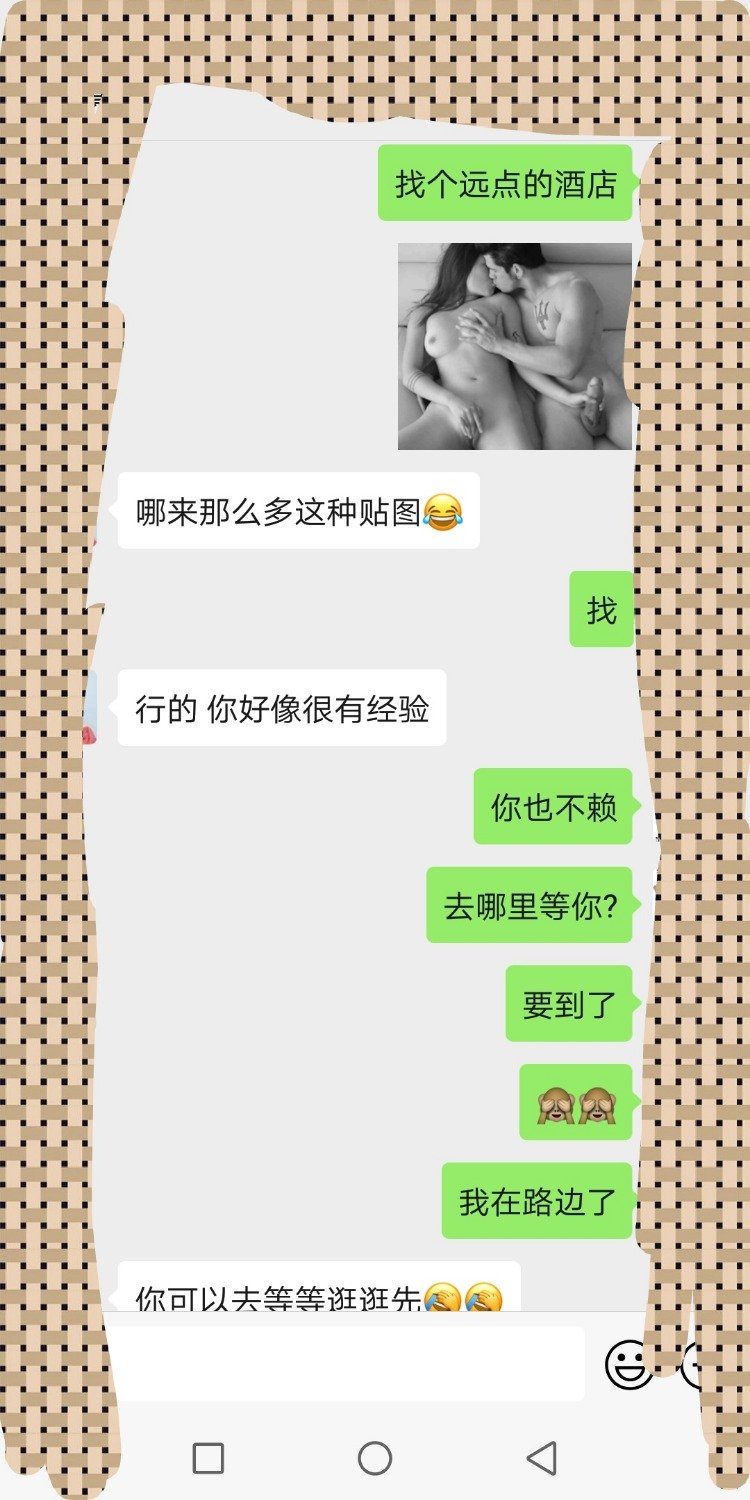Image resolution: width=750 pixels, height=1500 pixels.
Task: Open the emoji picker
Action: pos(630,1364)
